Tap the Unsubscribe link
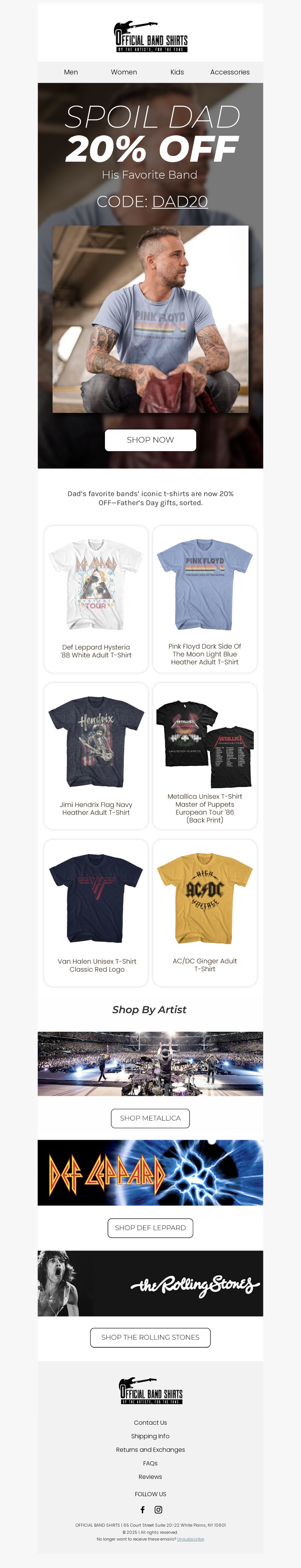 click(191, 1539)
